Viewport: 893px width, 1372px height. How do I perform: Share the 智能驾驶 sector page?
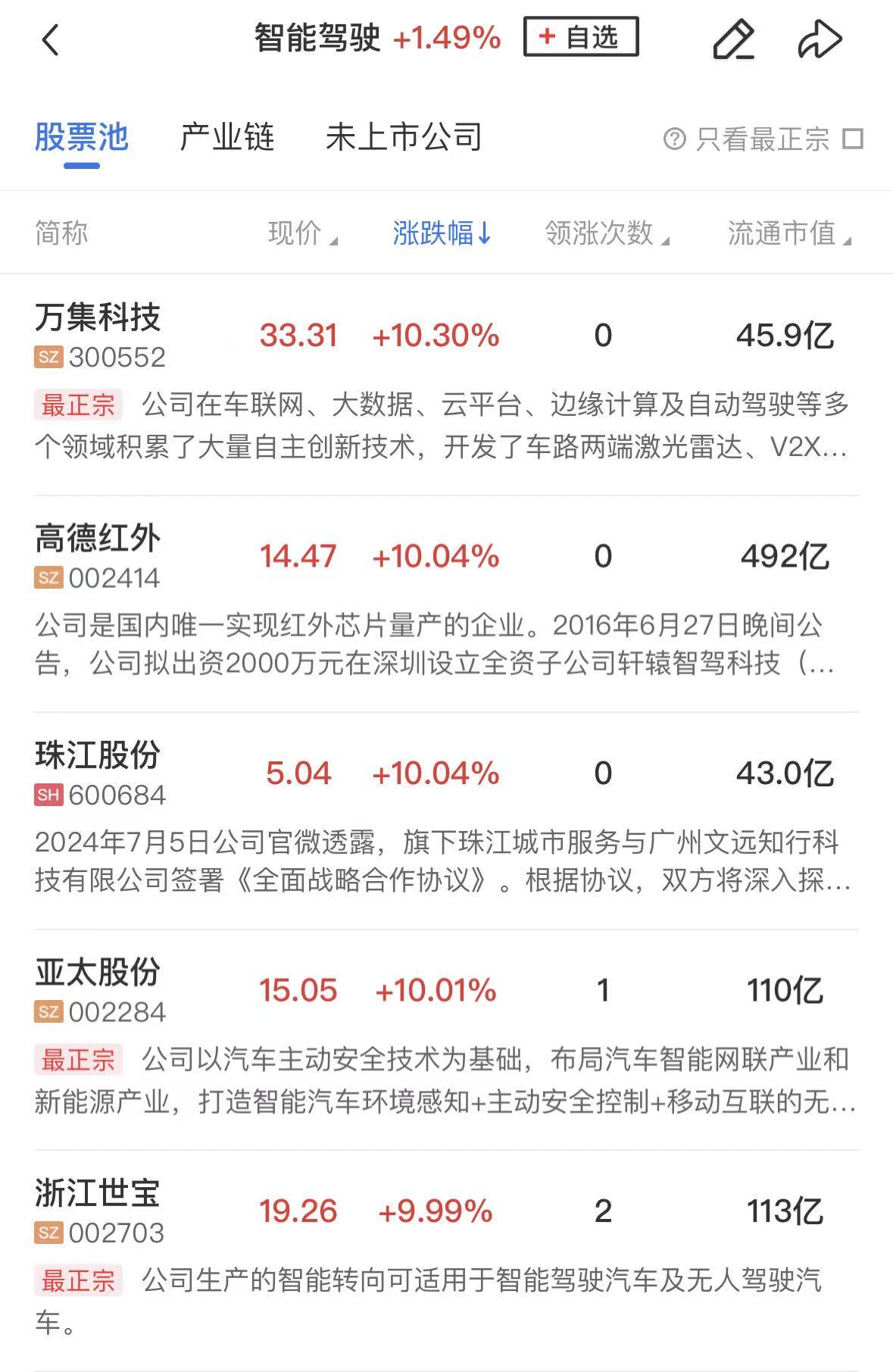[x=820, y=39]
